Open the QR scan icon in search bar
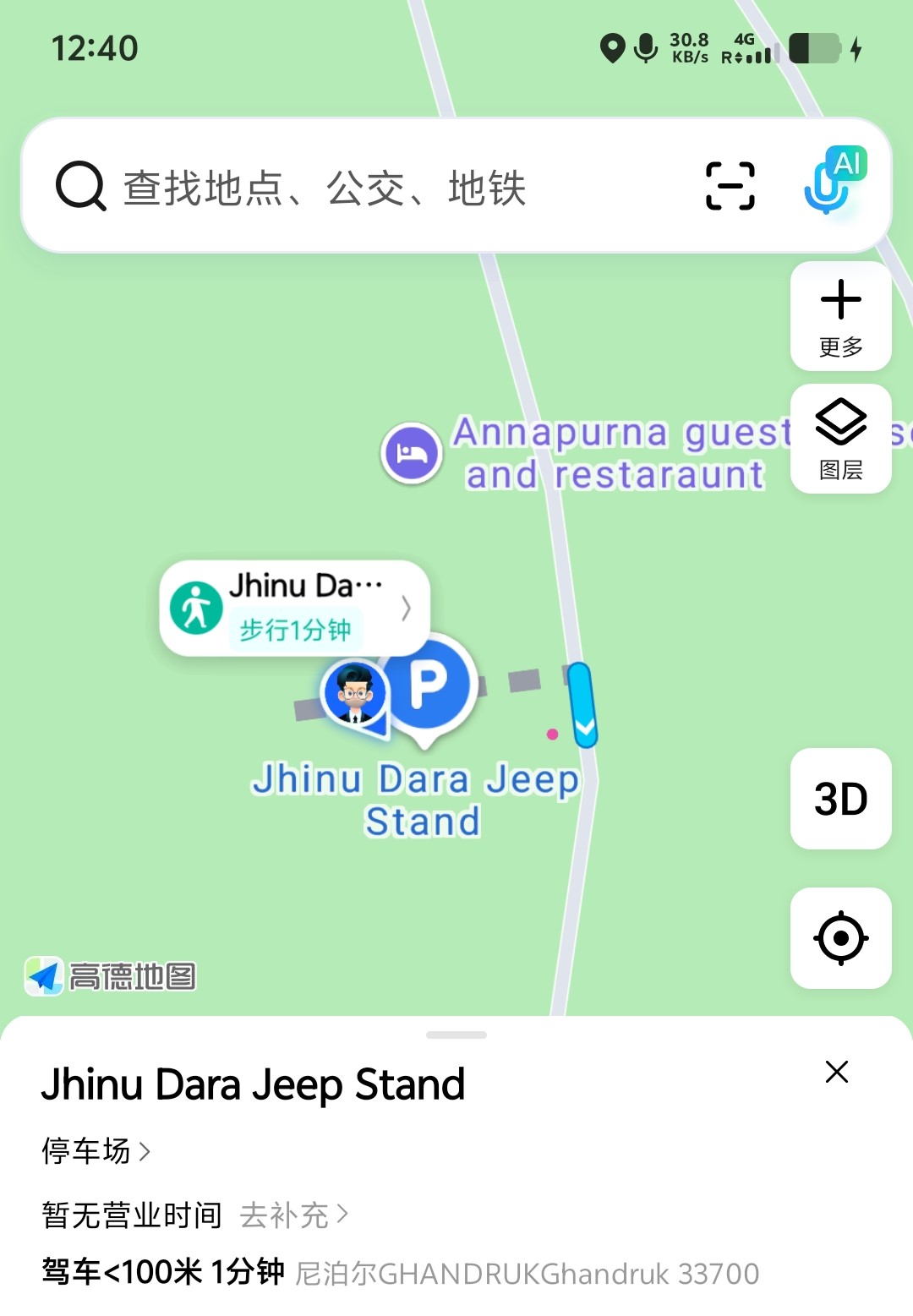913x1316 pixels. coord(729,185)
